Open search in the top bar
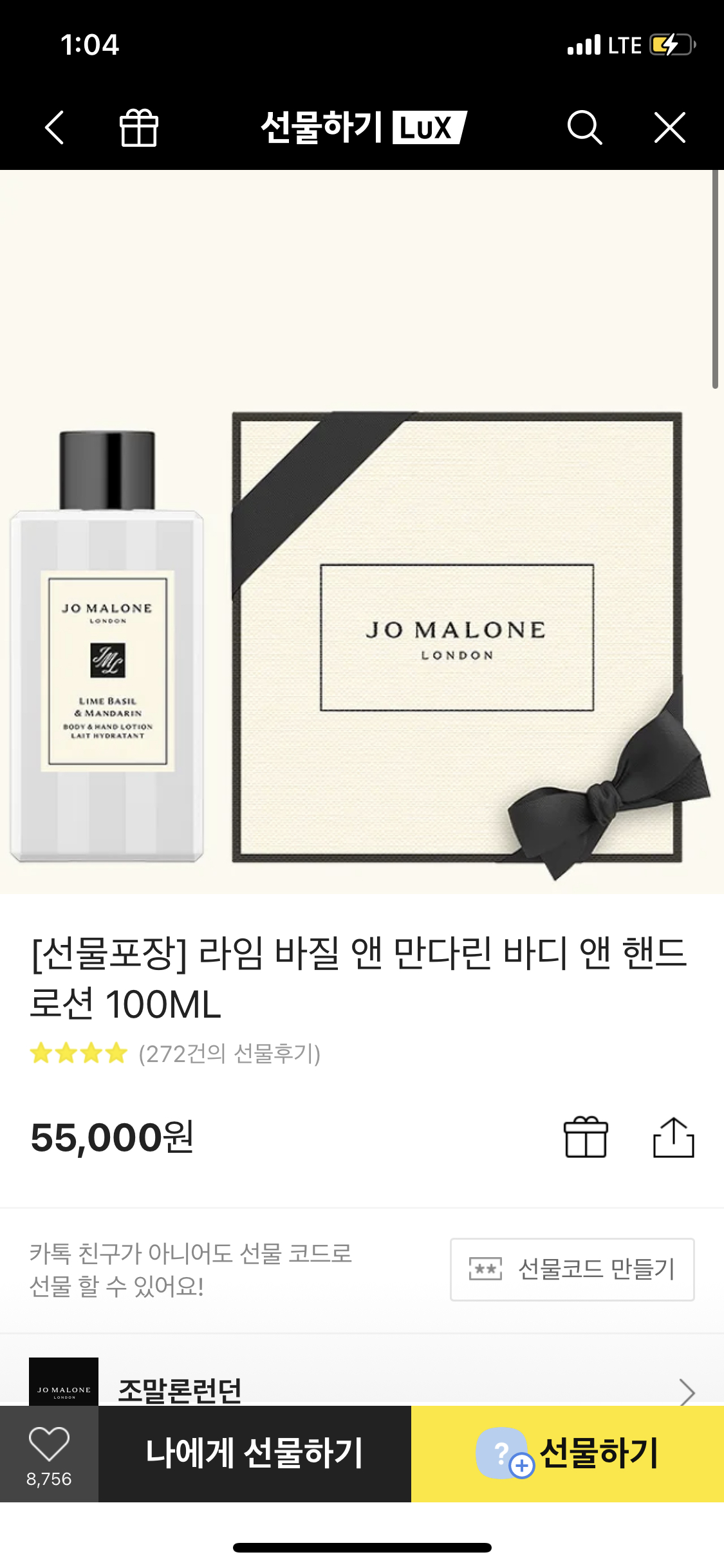This screenshot has height=1568, width=724. [x=584, y=127]
